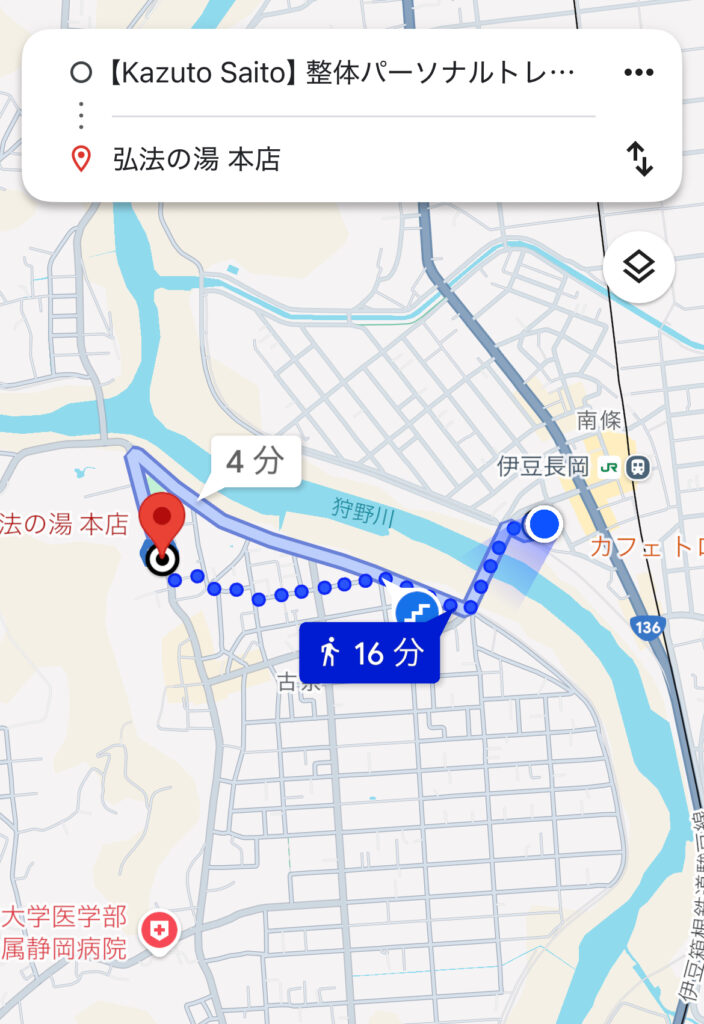Open the three-dot overflow menu

pyautogui.click(x=638, y=72)
